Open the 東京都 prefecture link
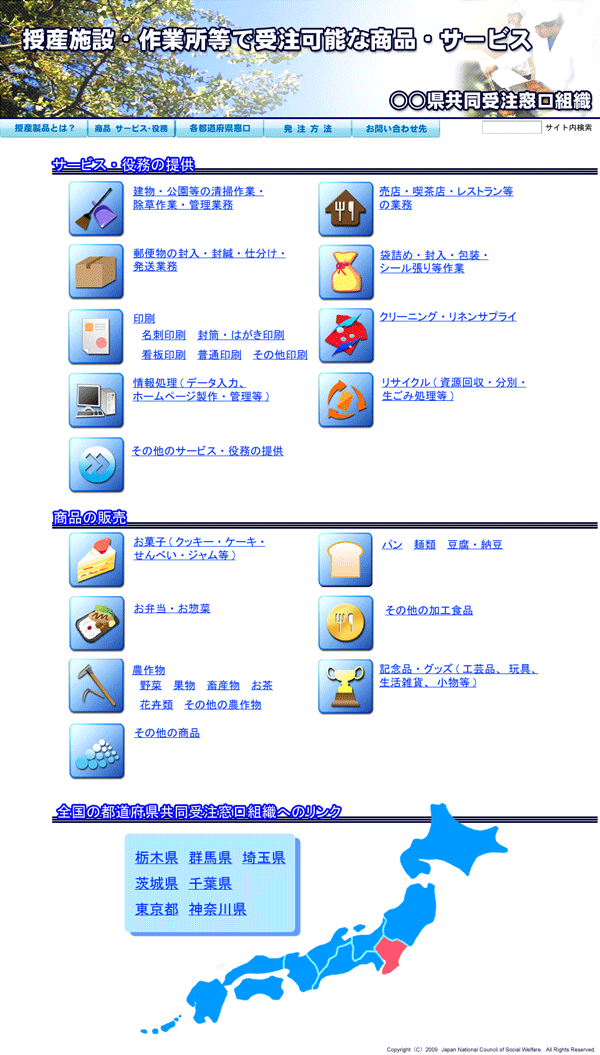 click(157, 910)
